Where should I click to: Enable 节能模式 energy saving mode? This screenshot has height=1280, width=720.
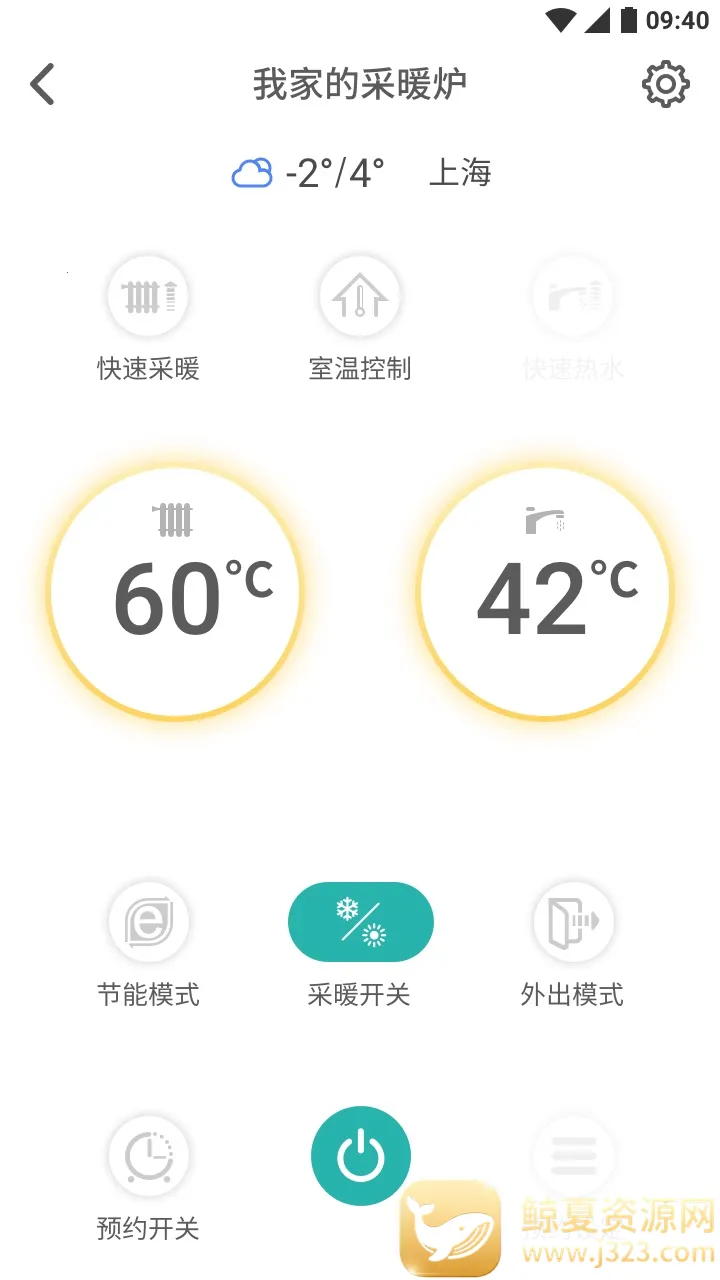point(148,922)
